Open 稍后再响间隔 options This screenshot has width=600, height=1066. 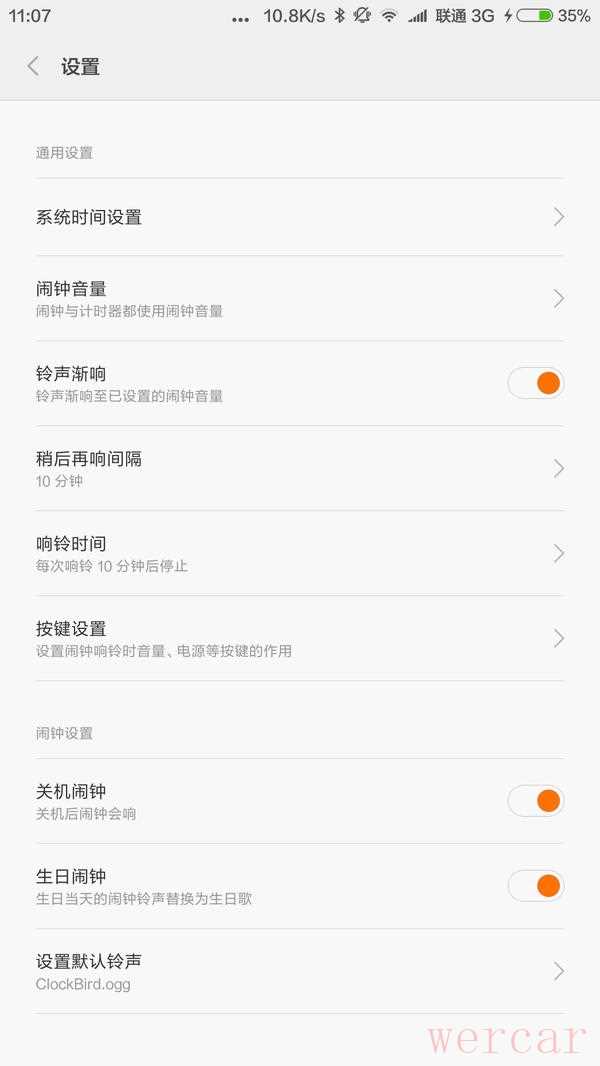[300, 468]
